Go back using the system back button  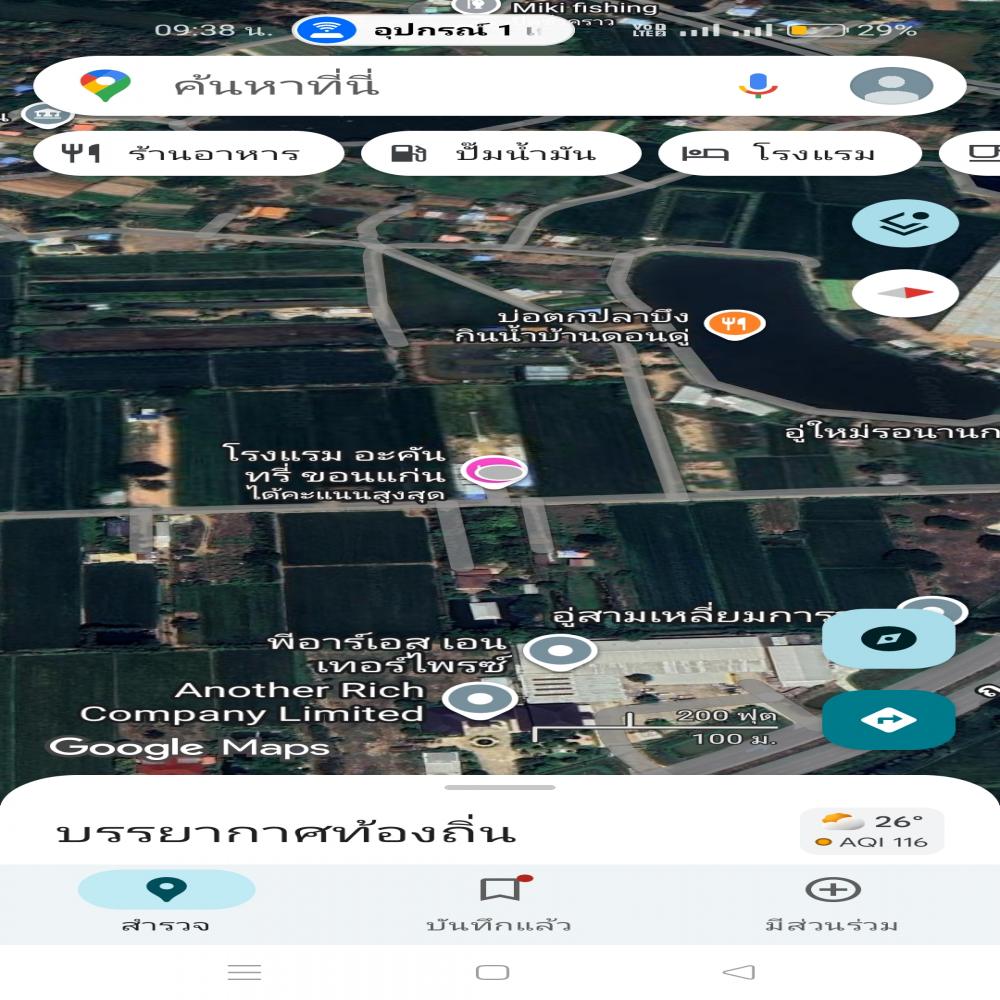pos(738,972)
